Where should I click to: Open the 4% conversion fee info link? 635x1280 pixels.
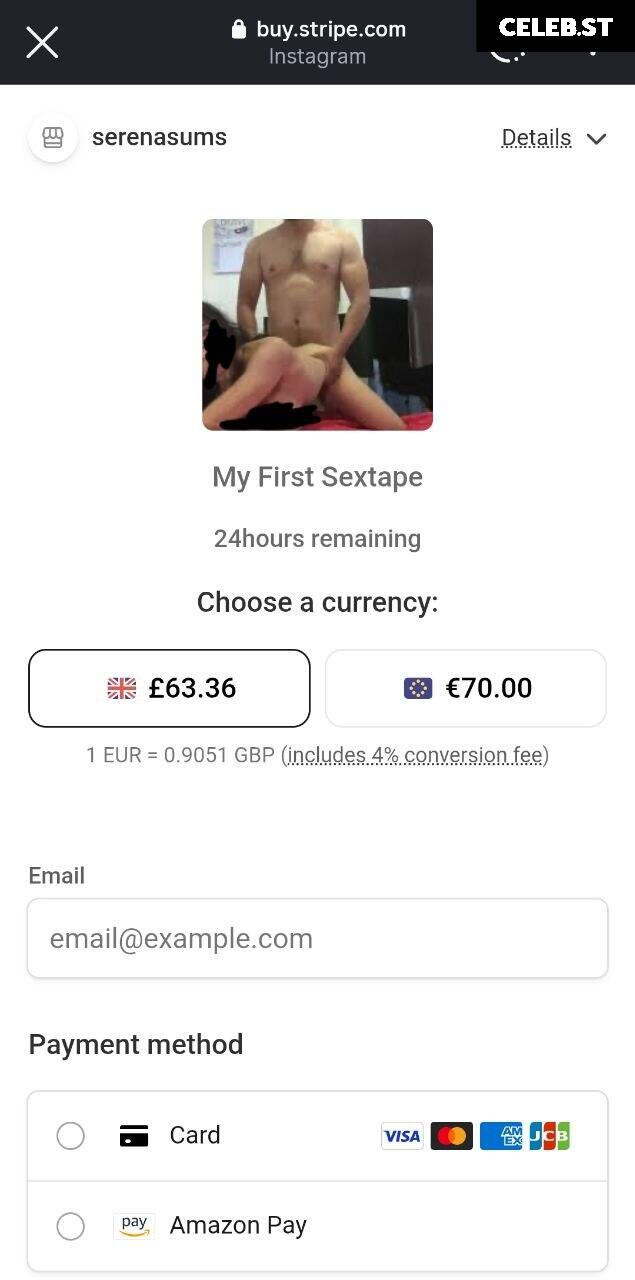click(x=415, y=755)
